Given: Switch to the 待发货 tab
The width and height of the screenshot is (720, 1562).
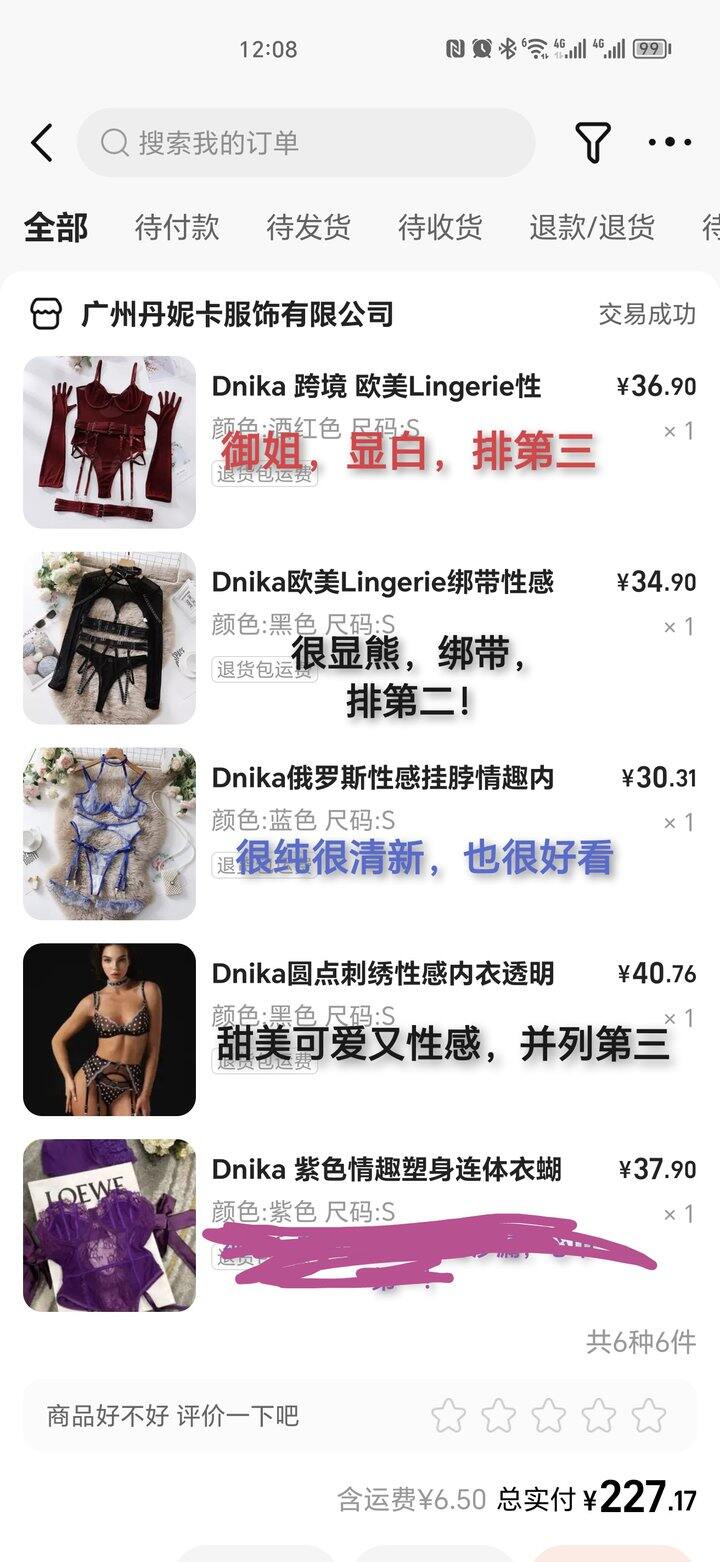Looking at the screenshot, I should point(308,228).
